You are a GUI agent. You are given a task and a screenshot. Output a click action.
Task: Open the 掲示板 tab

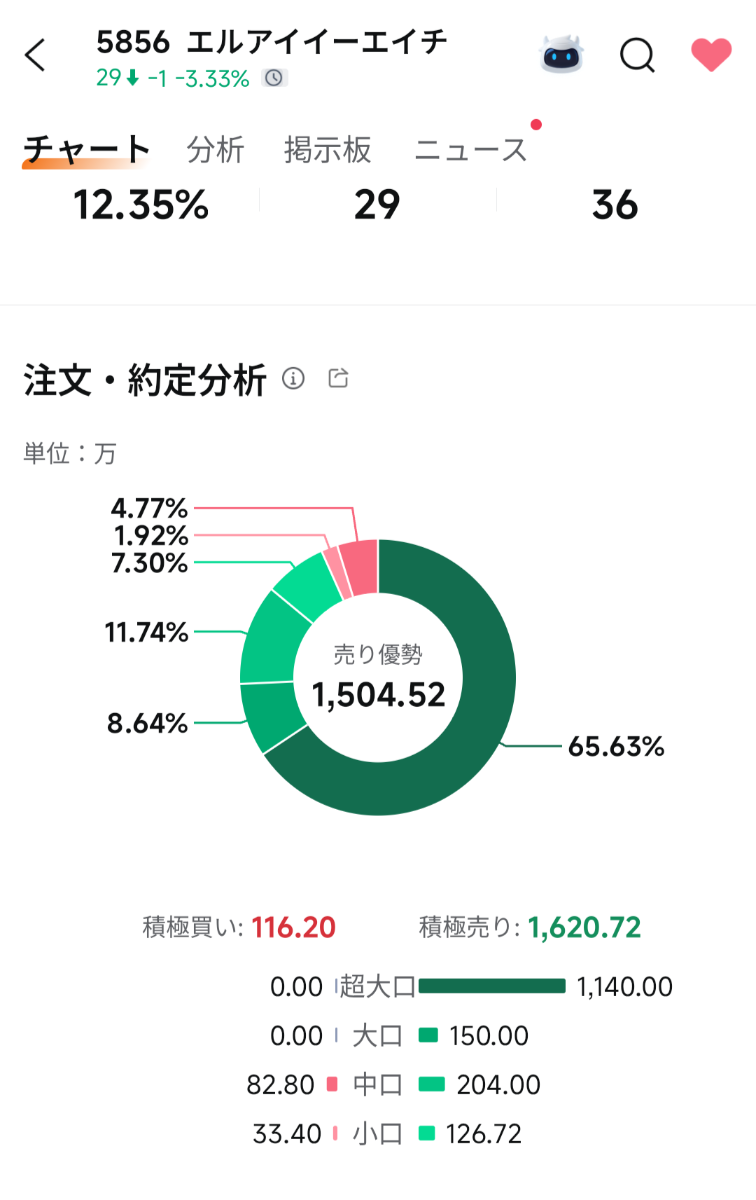[327, 150]
